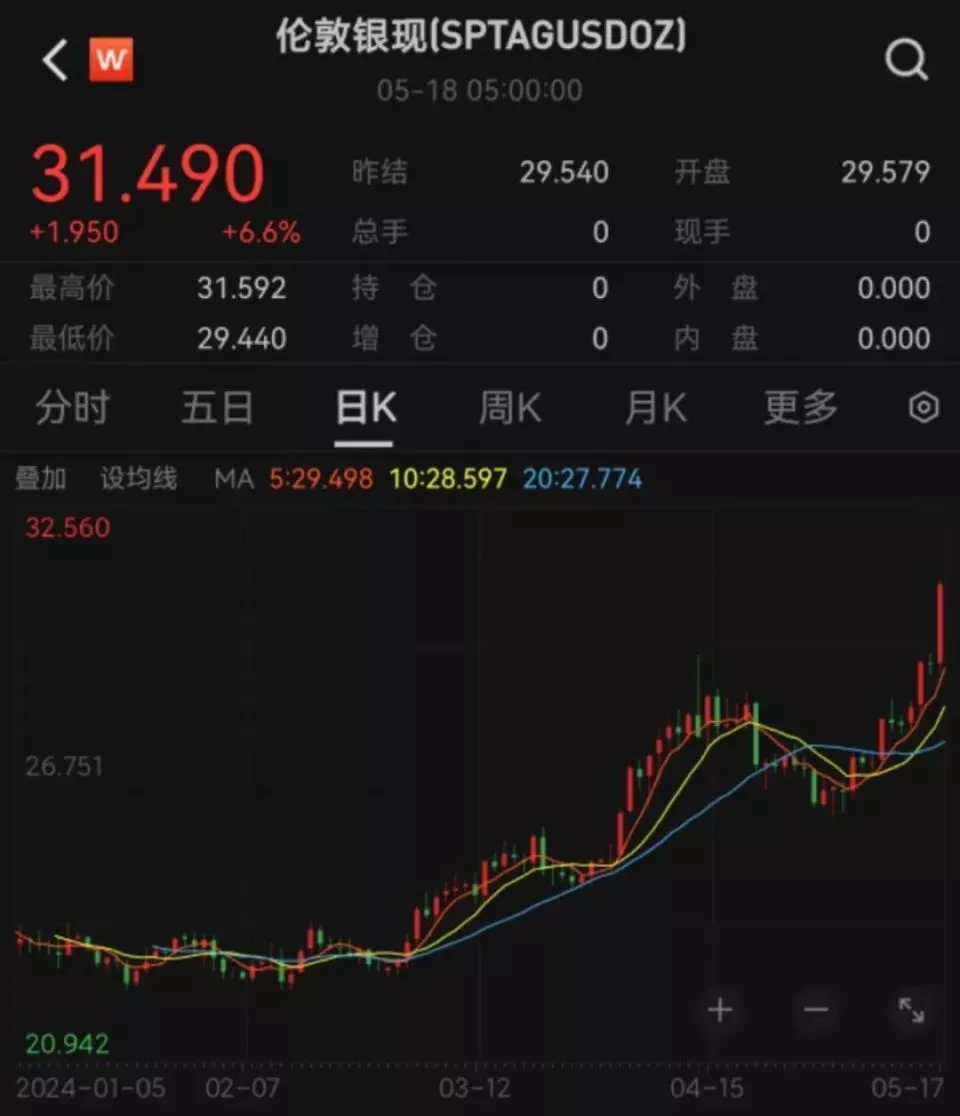This screenshot has width=960, height=1116.
Task: Open 设均线 to configure moving averages
Action: (139, 479)
